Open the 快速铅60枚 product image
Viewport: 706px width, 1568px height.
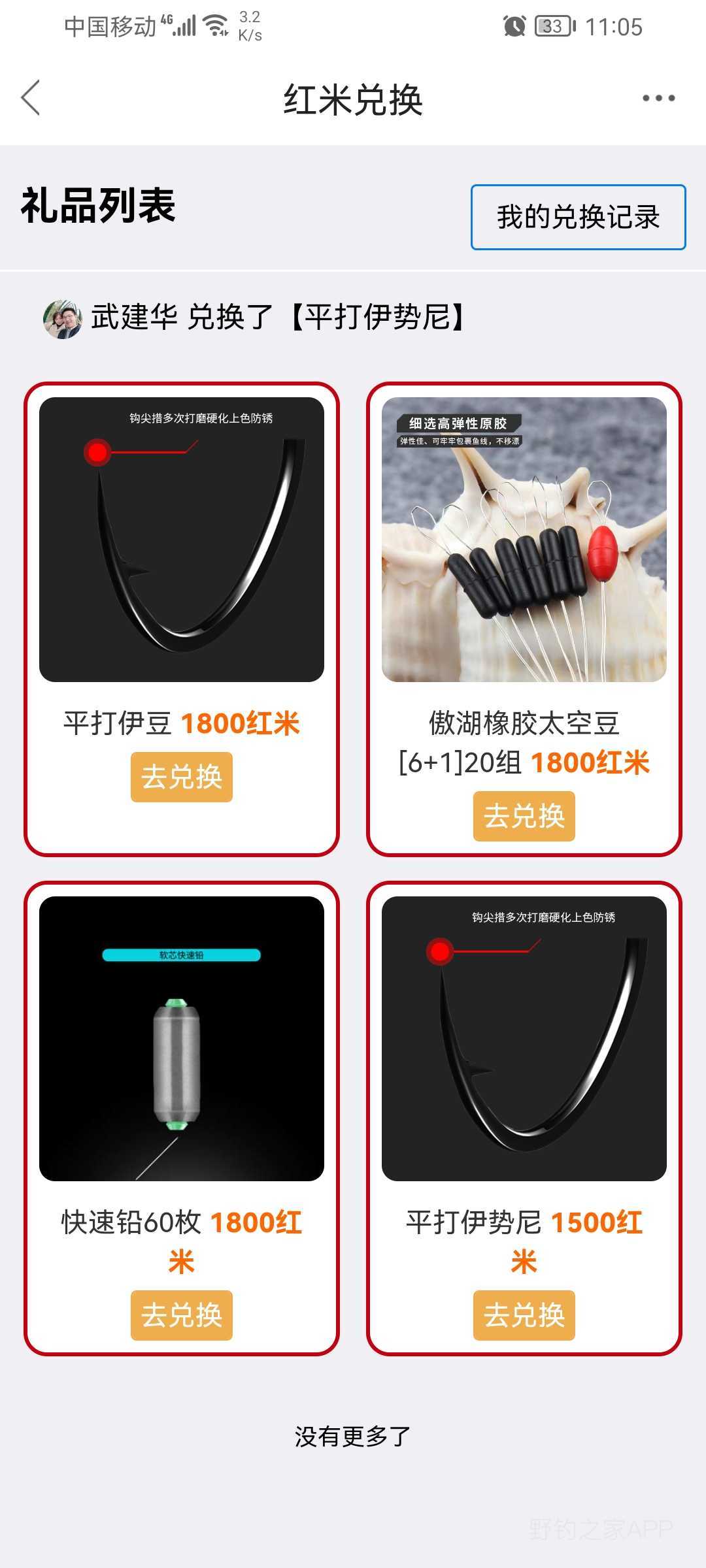pos(182,1039)
